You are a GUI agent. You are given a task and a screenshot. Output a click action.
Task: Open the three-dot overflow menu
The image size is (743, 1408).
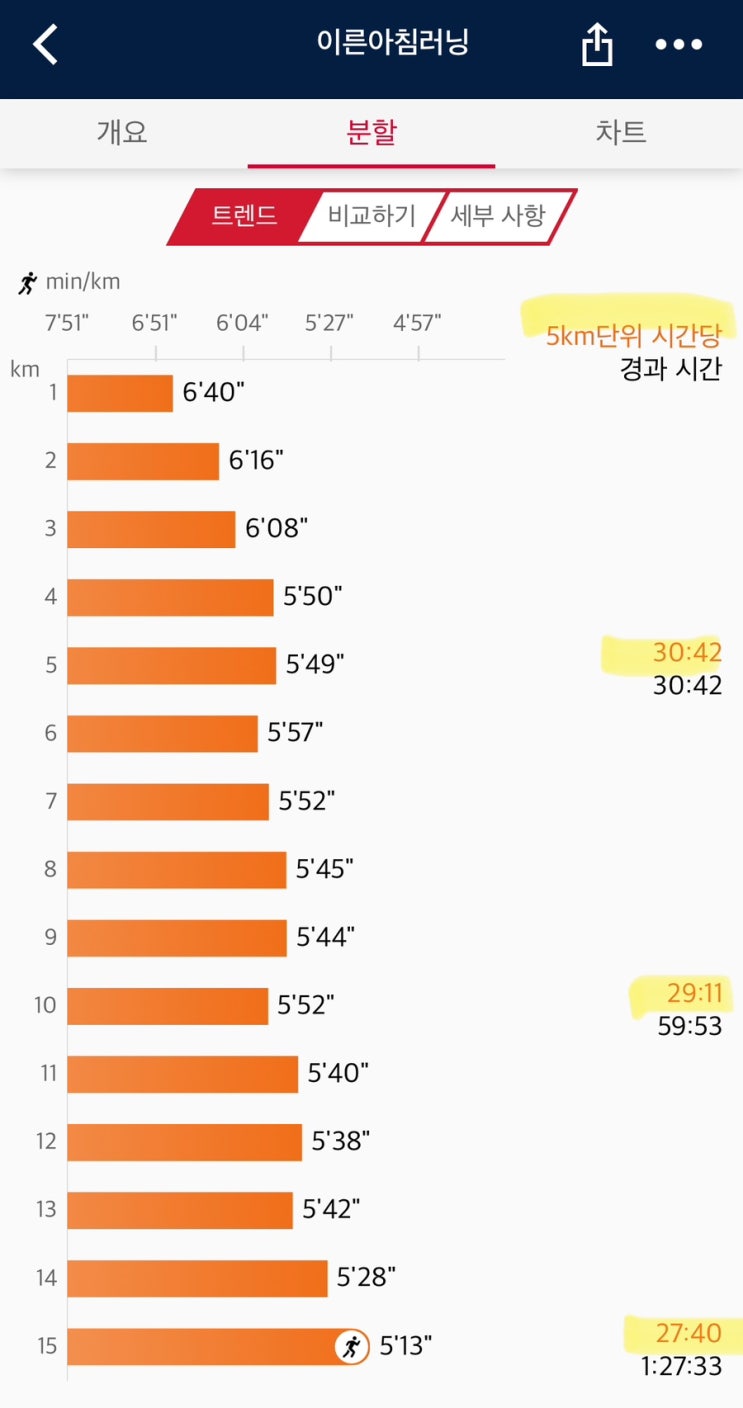click(679, 45)
